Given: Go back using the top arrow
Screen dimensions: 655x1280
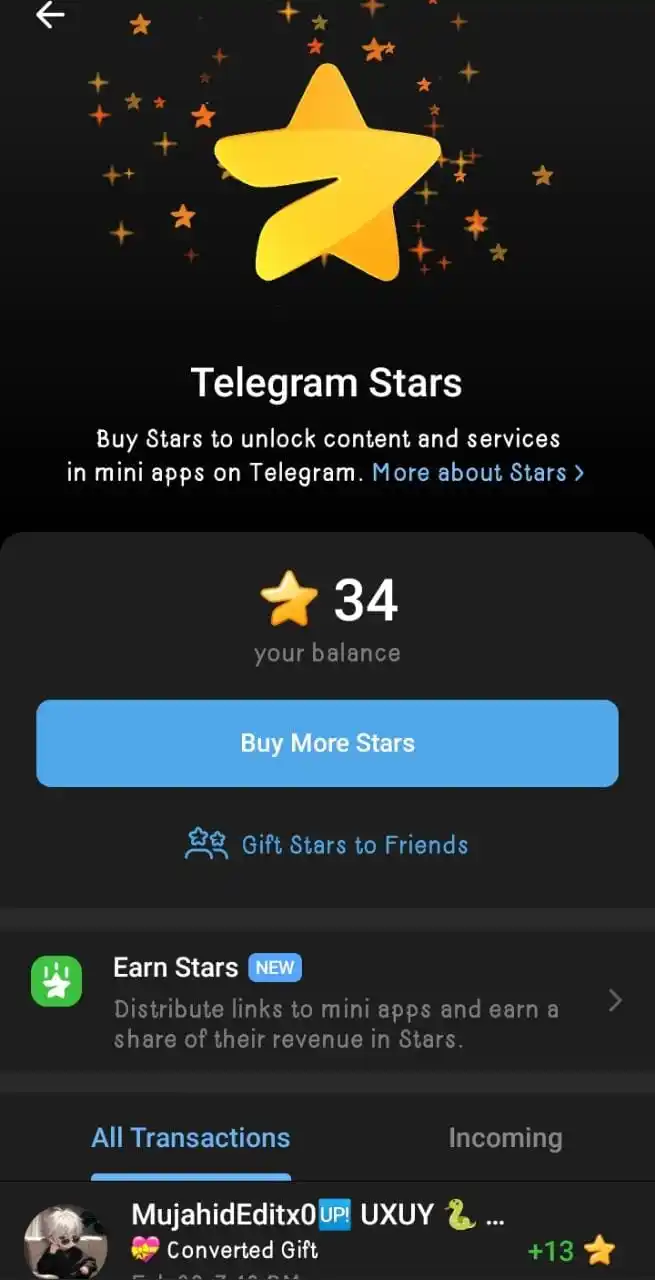Looking at the screenshot, I should pyautogui.click(x=50, y=15).
